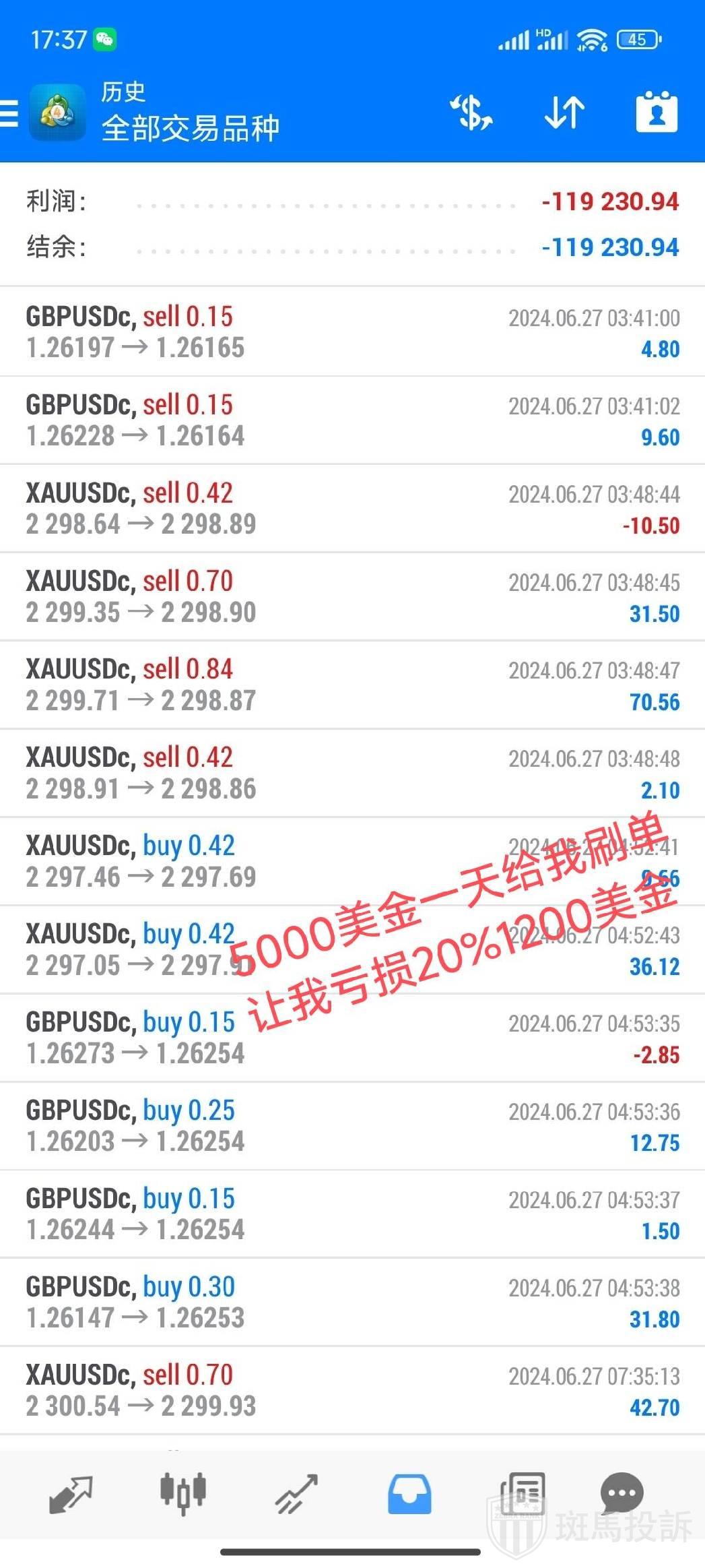Image resolution: width=705 pixels, height=1568 pixels.
Task: Expand the XAUUSDc sell 0.84 trade
Action: 352,685
